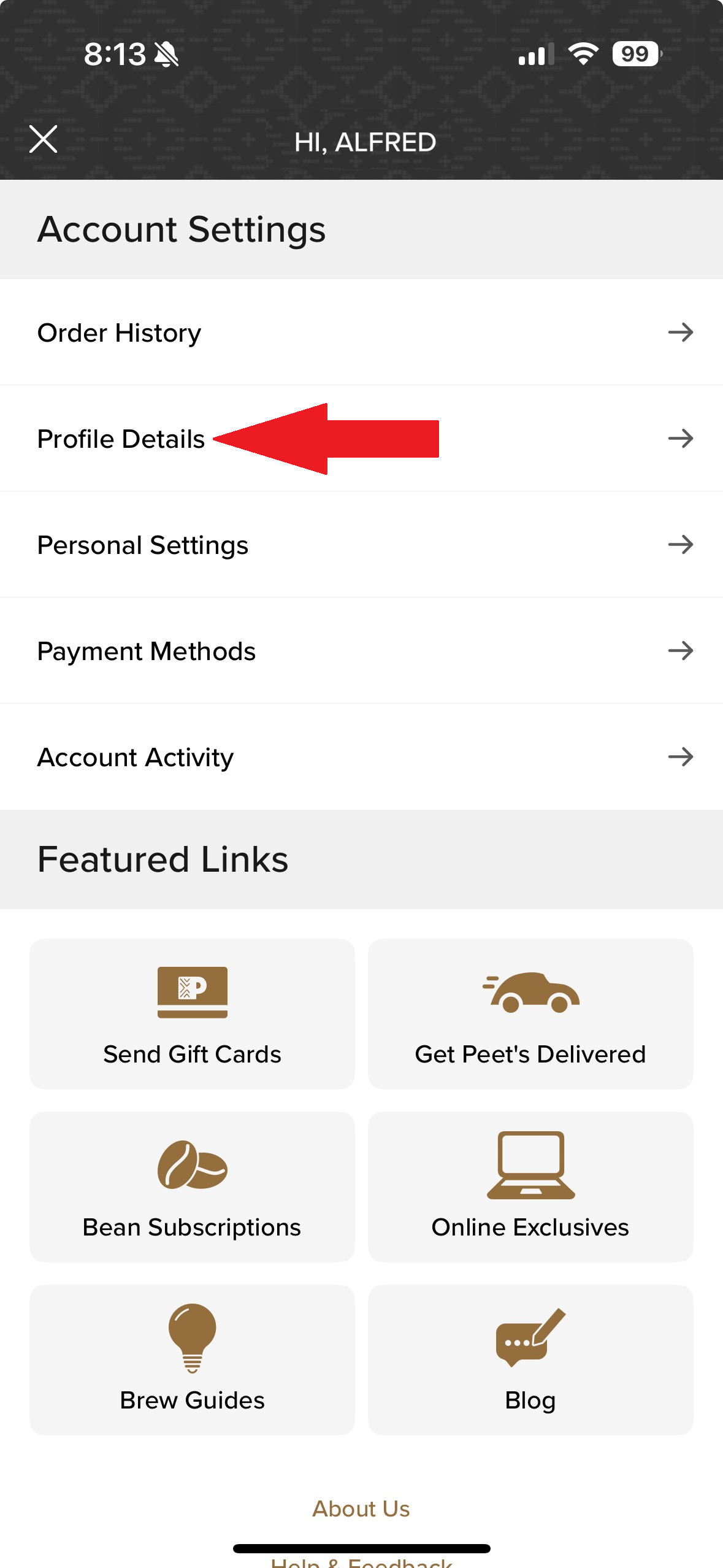This screenshot has height=1568, width=723.
Task: Open Profile Details
Action: click(x=361, y=439)
